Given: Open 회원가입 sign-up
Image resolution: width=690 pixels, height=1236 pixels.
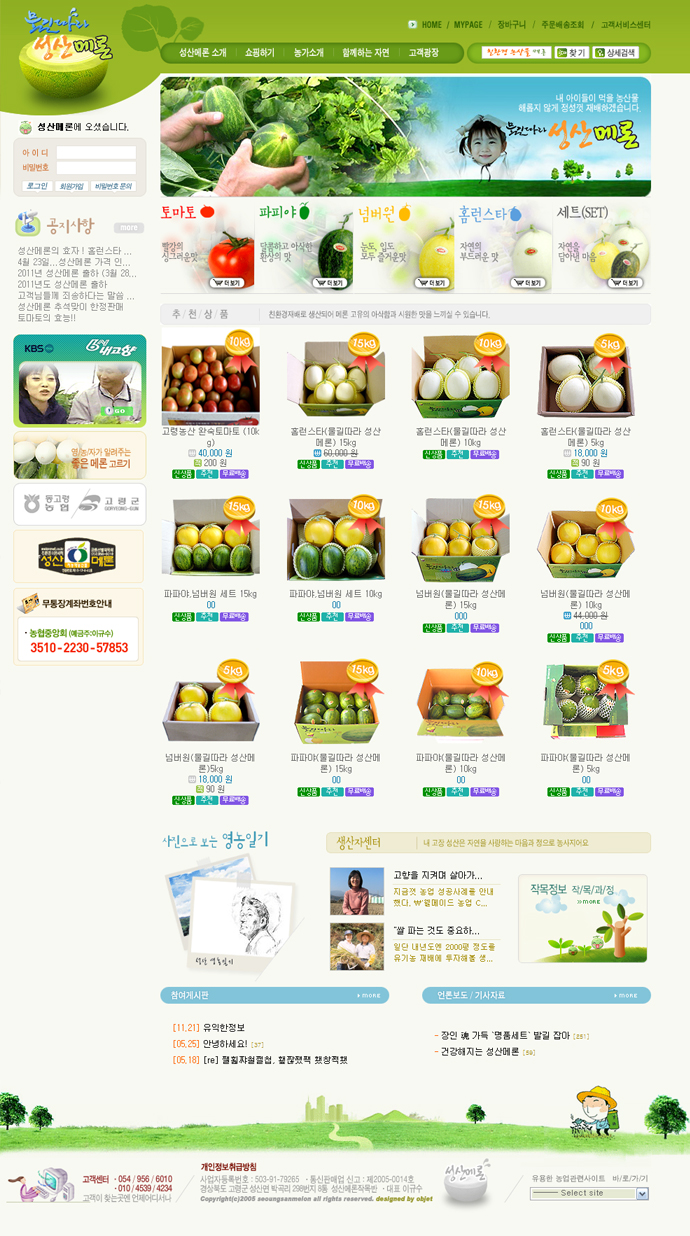Looking at the screenshot, I should [70, 186].
